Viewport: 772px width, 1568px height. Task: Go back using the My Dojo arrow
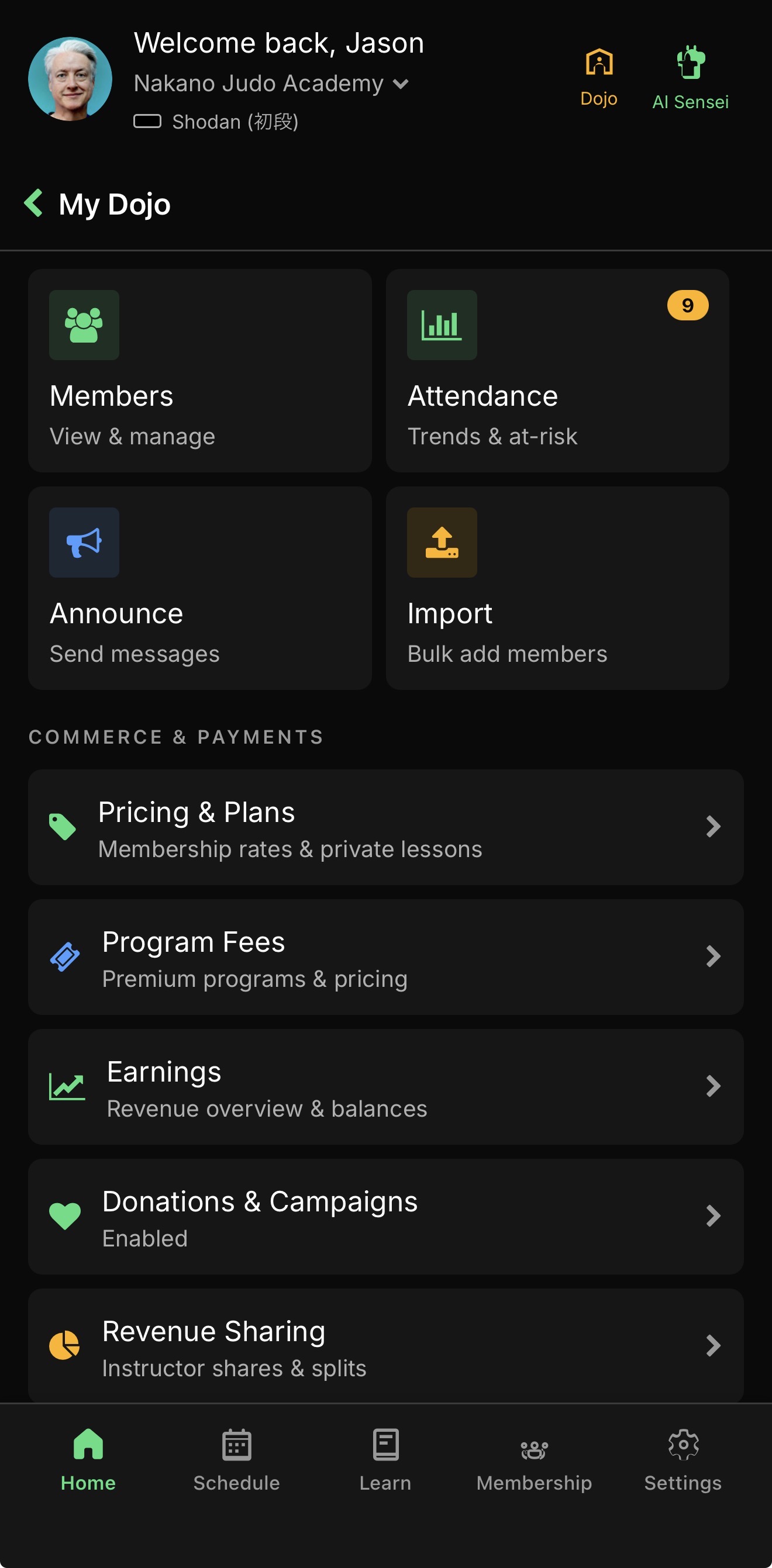pos(34,203)
